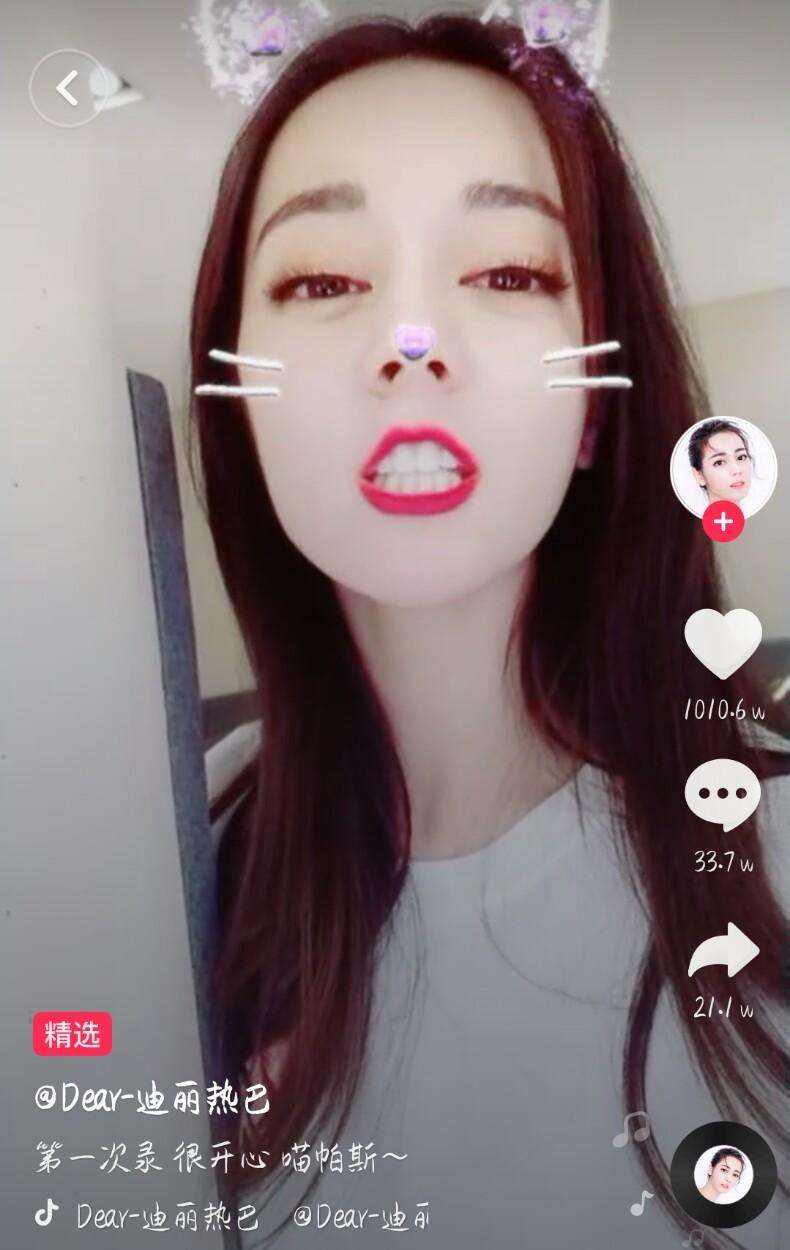Like this video with the heart

[723, 642]
